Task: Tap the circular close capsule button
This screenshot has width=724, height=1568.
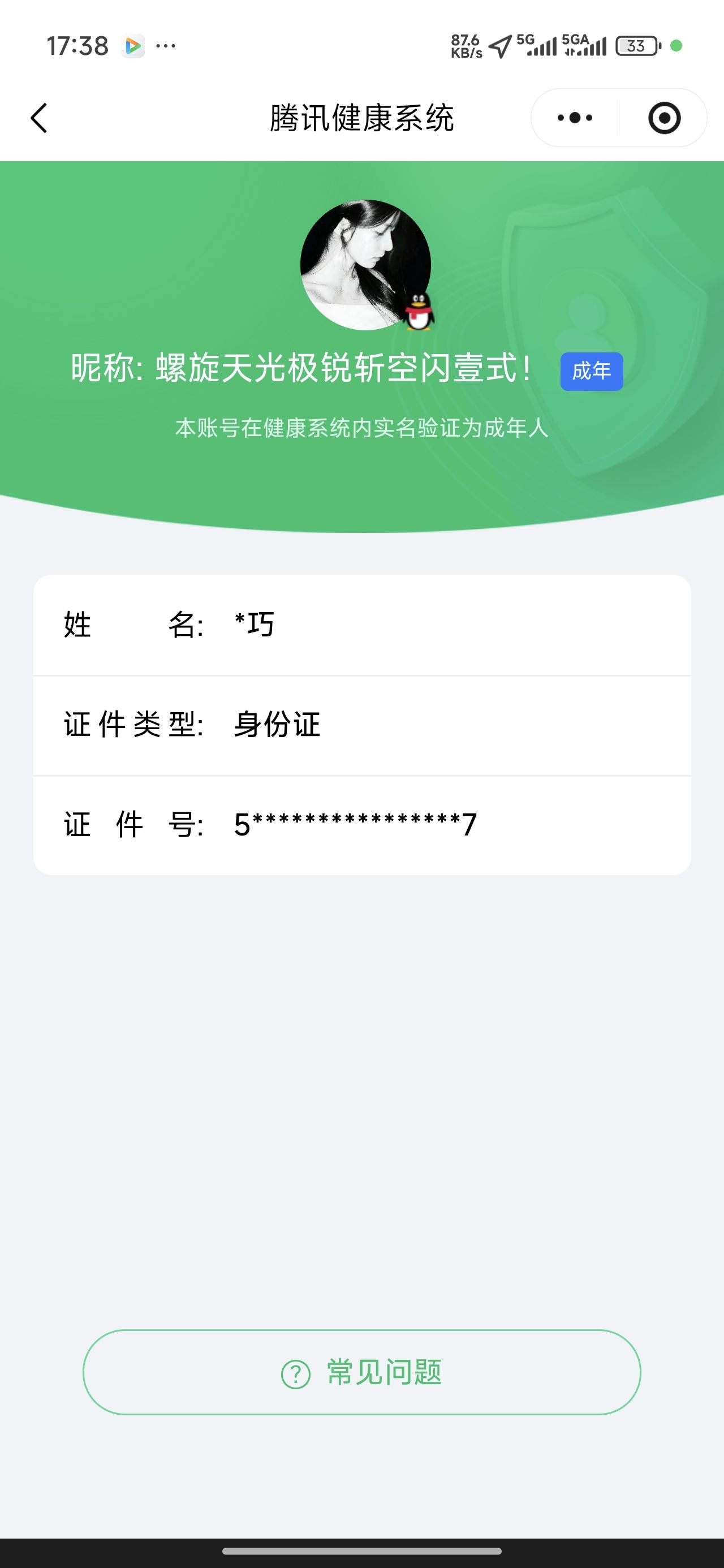Action: [x=663, y=118]
